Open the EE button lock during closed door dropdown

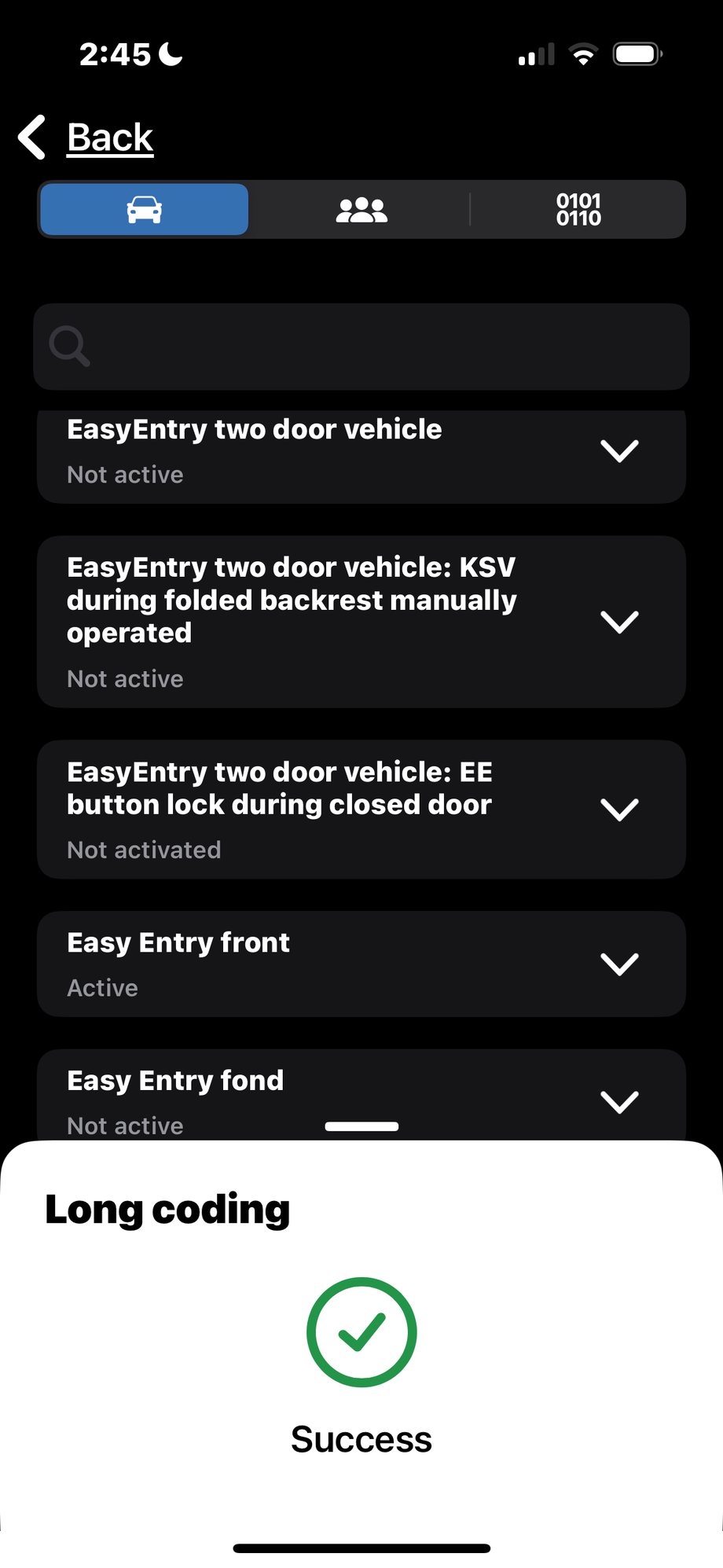click(619, 808)
